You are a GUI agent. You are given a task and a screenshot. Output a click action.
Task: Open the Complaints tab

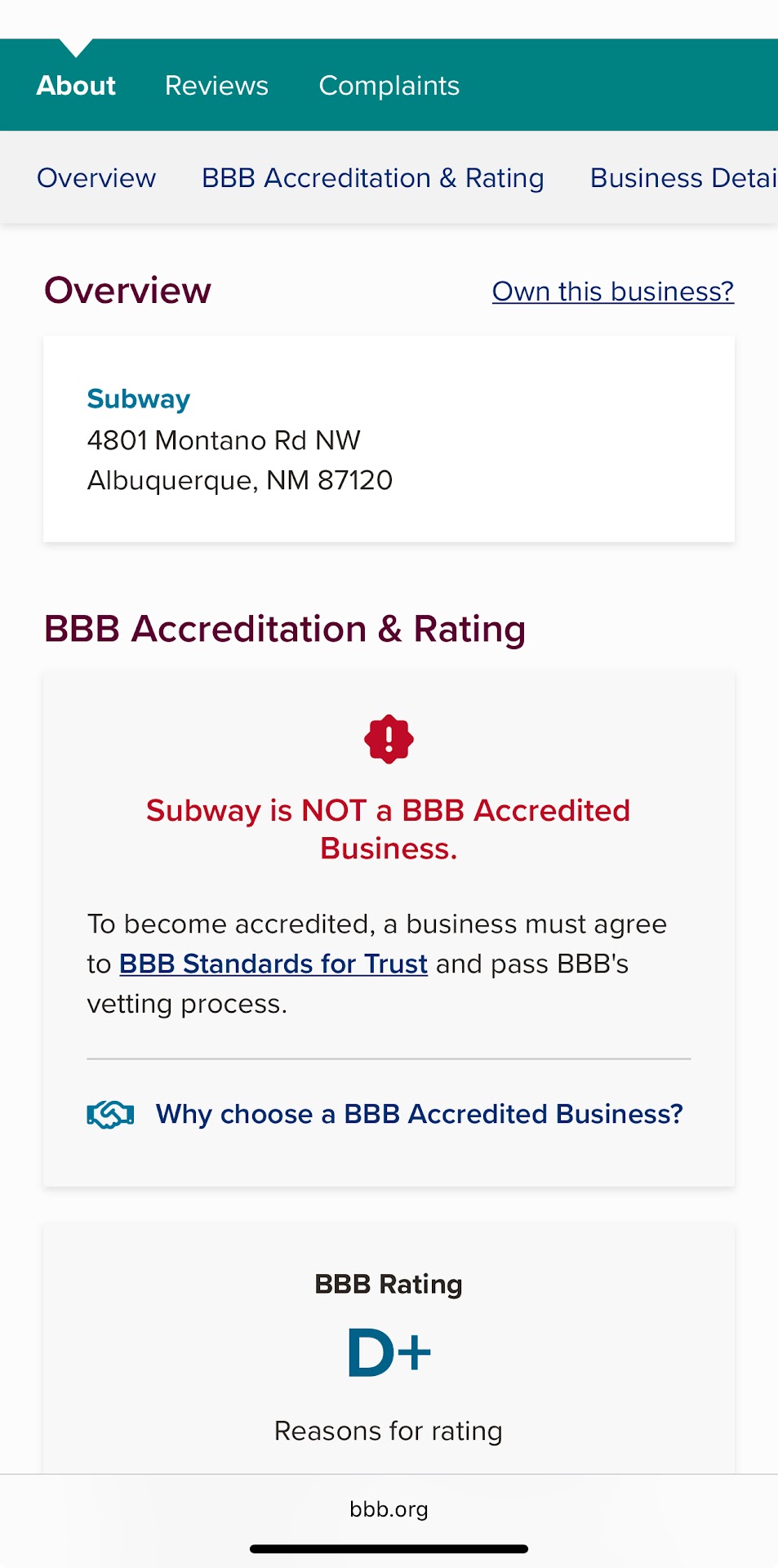click(389, 86)
